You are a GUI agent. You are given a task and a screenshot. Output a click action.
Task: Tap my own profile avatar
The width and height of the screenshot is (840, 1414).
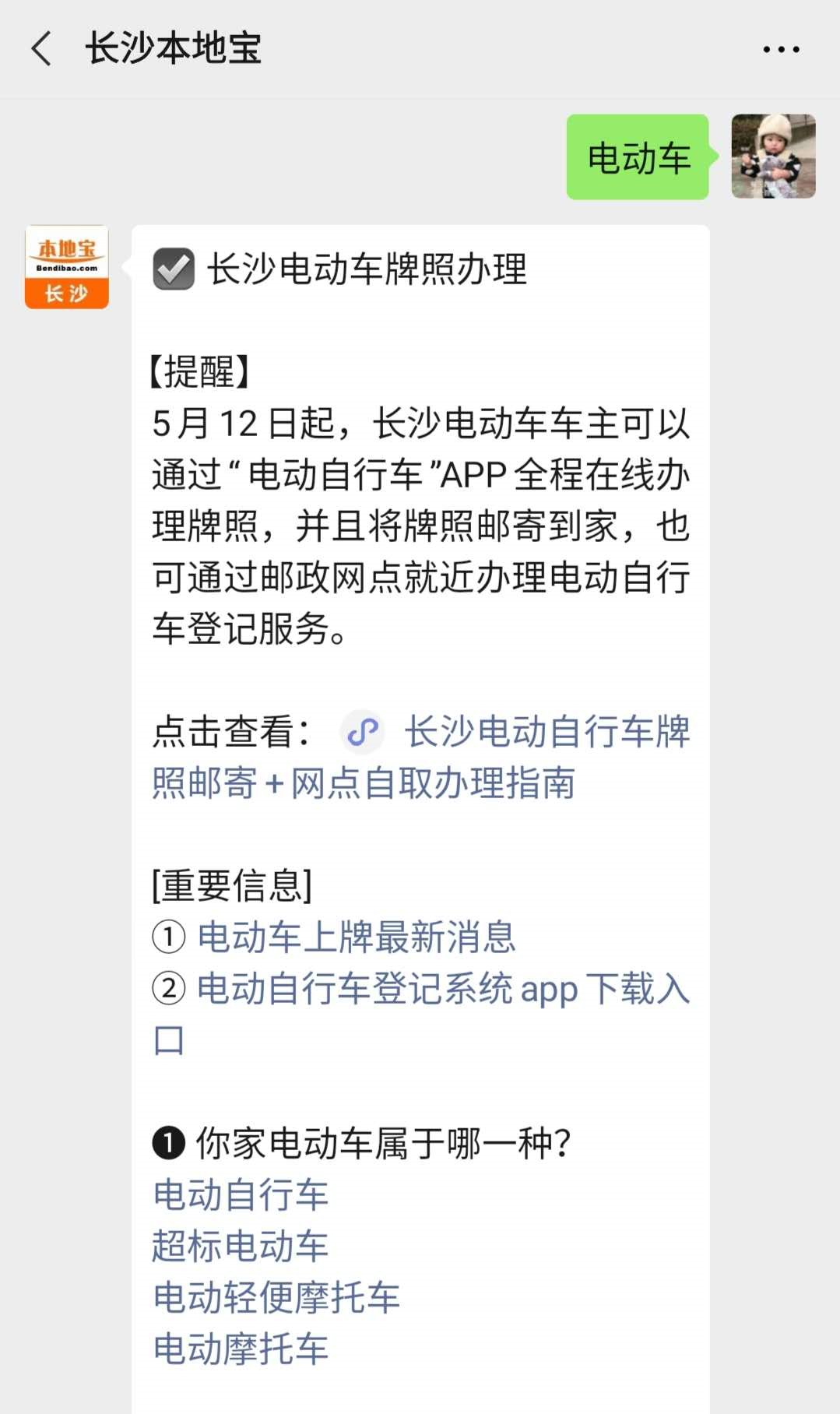point(773,157)
